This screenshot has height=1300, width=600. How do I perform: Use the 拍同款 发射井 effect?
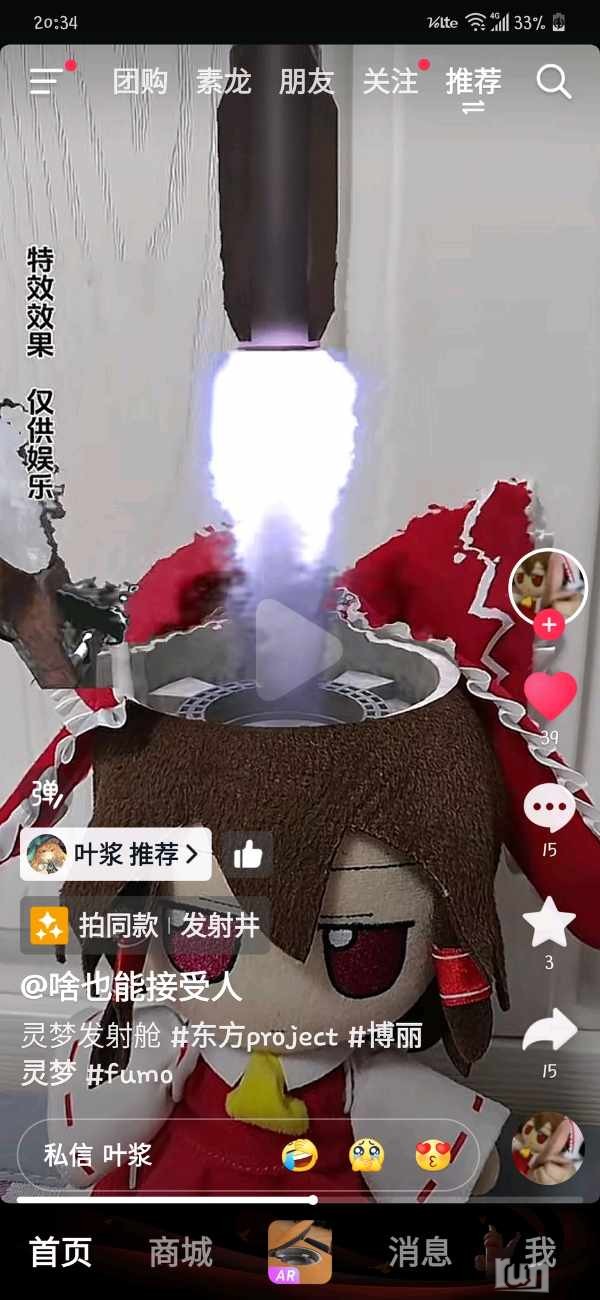(145, 925)
